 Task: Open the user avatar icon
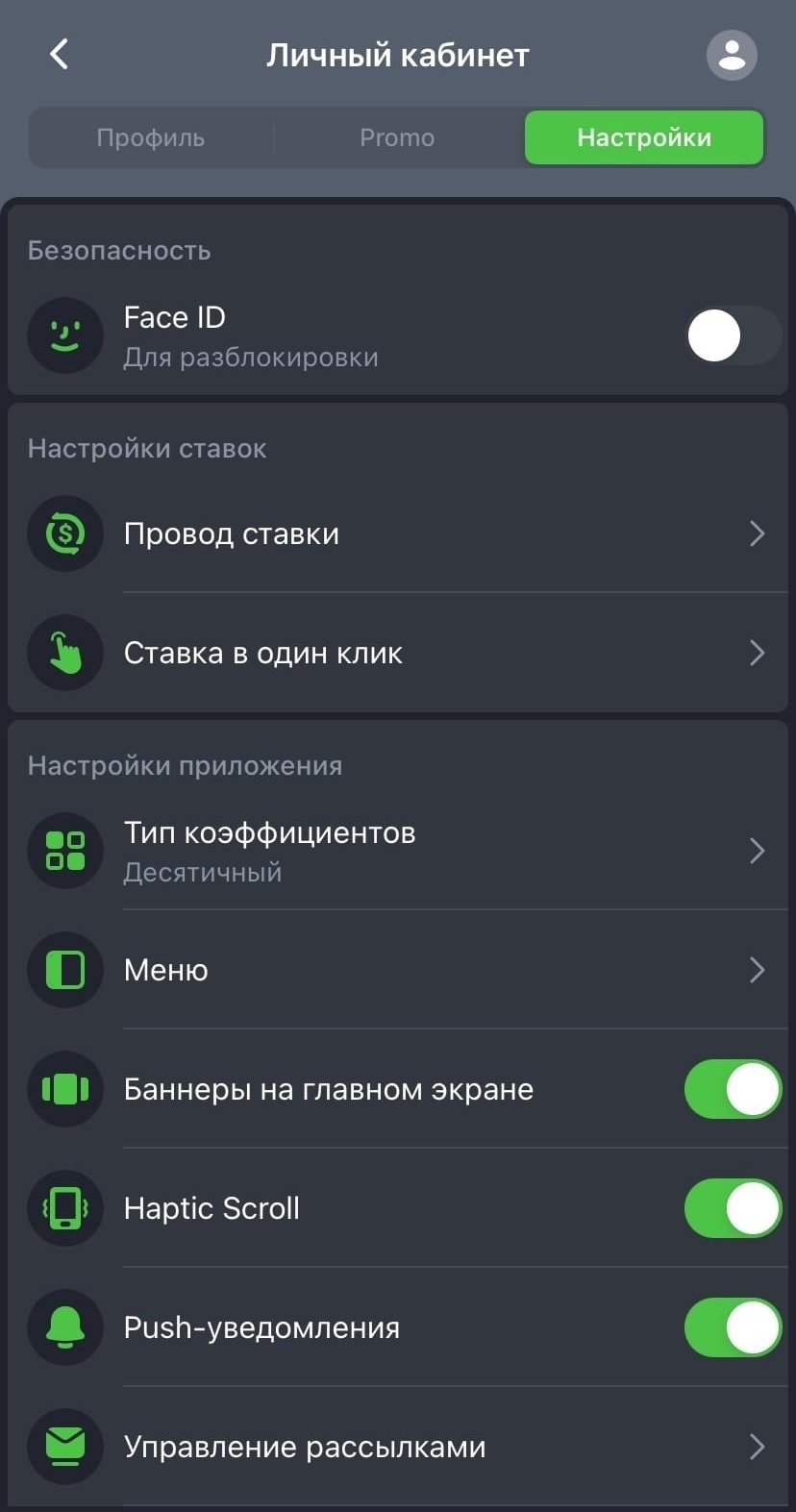pos(732,55)
